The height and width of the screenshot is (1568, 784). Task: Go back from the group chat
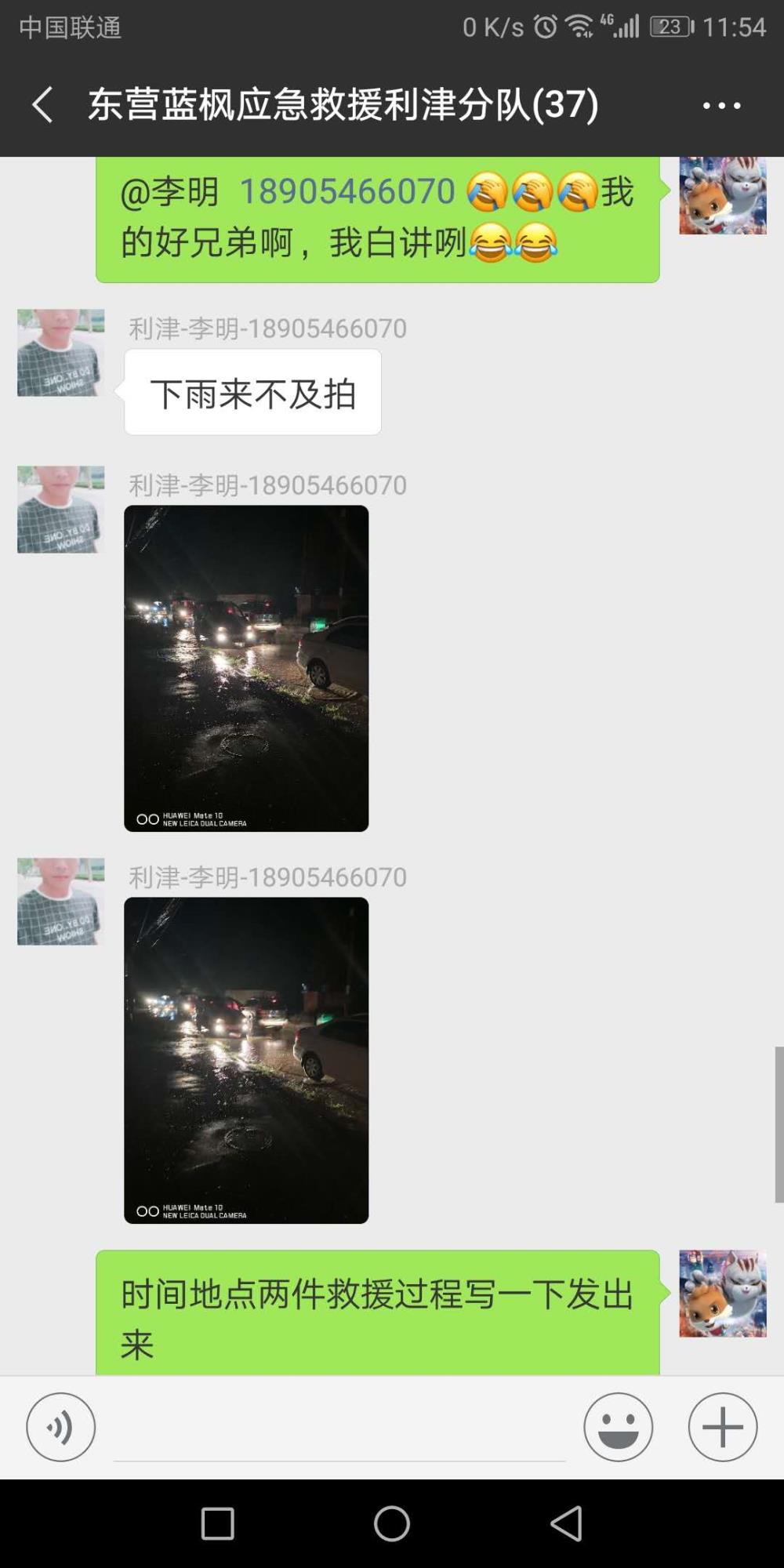[43, 104]
